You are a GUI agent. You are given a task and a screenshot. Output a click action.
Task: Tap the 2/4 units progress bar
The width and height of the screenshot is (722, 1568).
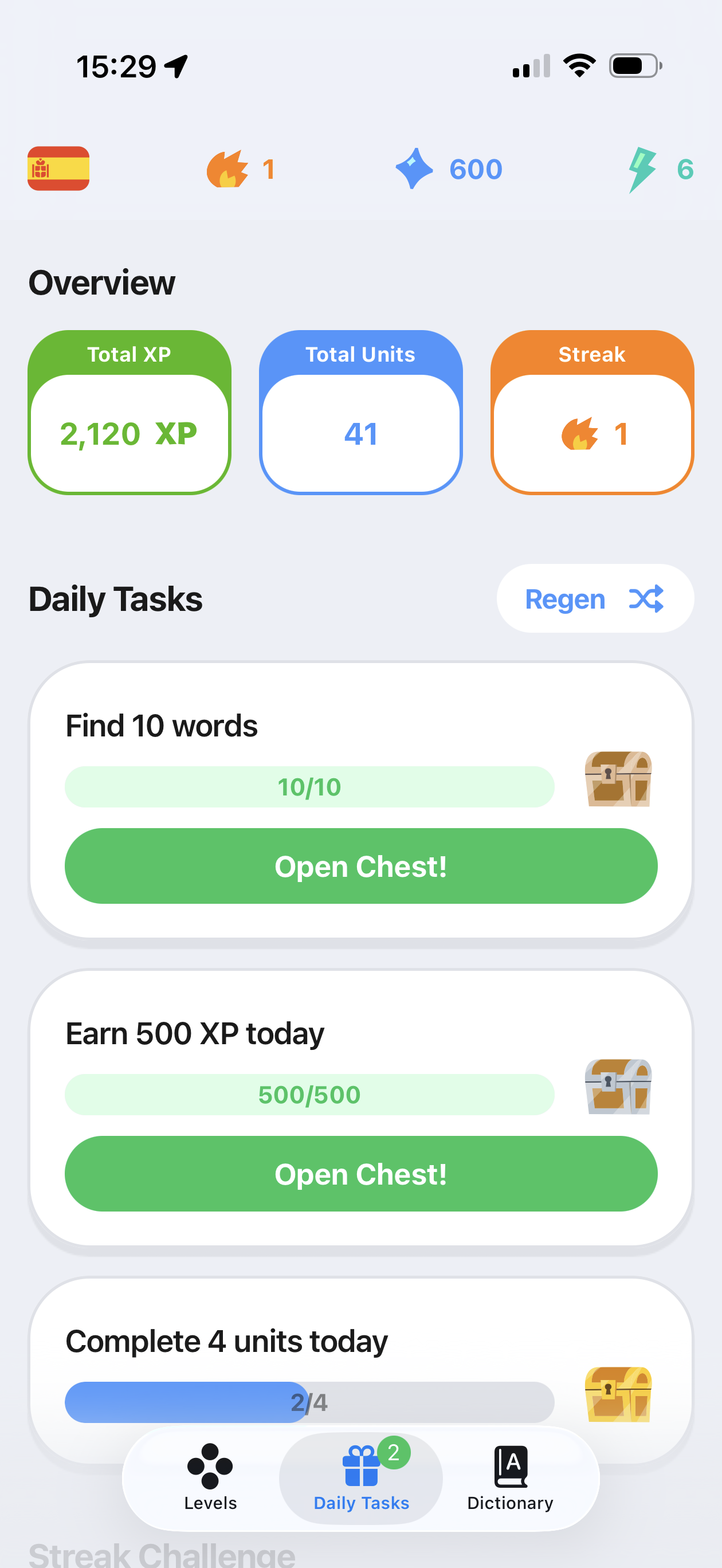point(310,1402)
